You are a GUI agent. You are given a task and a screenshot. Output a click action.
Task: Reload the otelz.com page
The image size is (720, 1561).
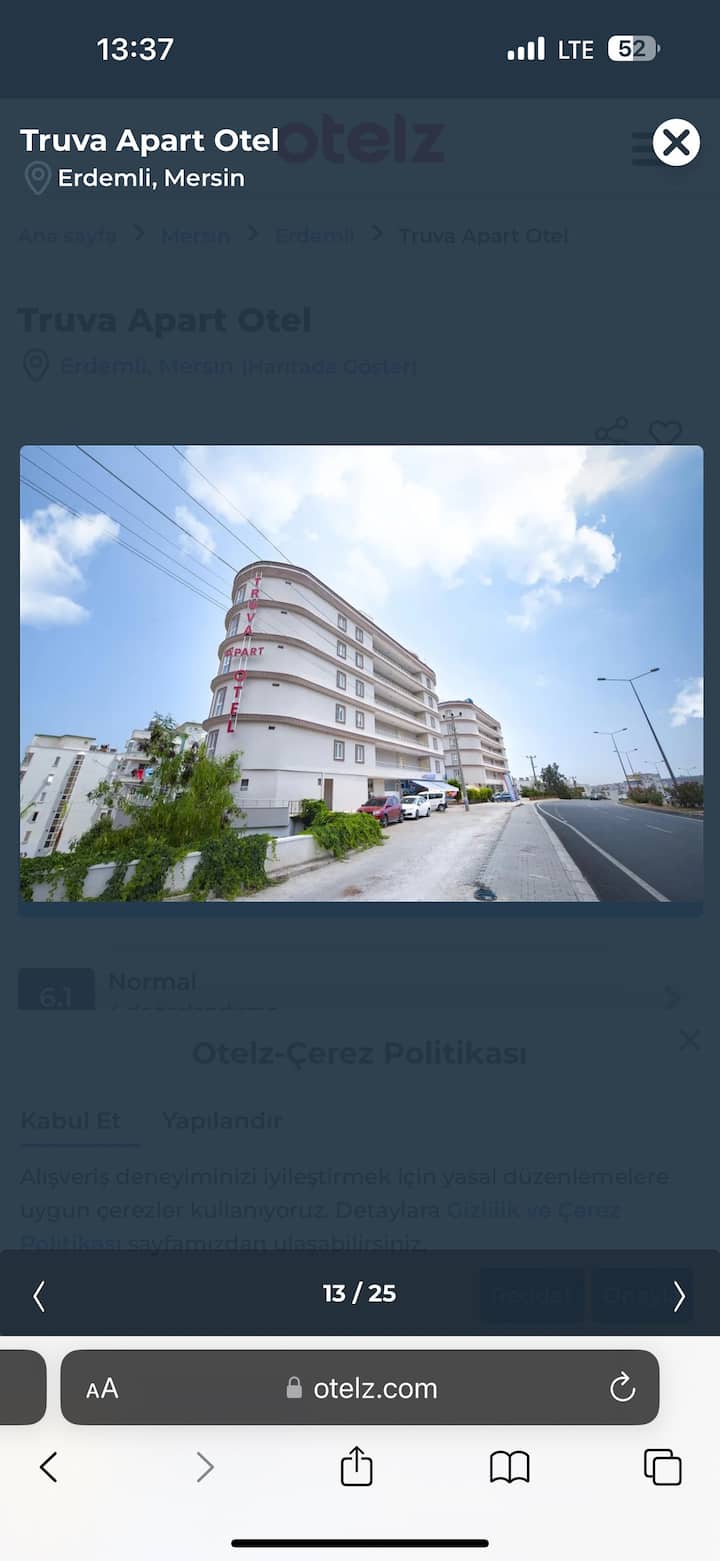tap(622, 1388)
